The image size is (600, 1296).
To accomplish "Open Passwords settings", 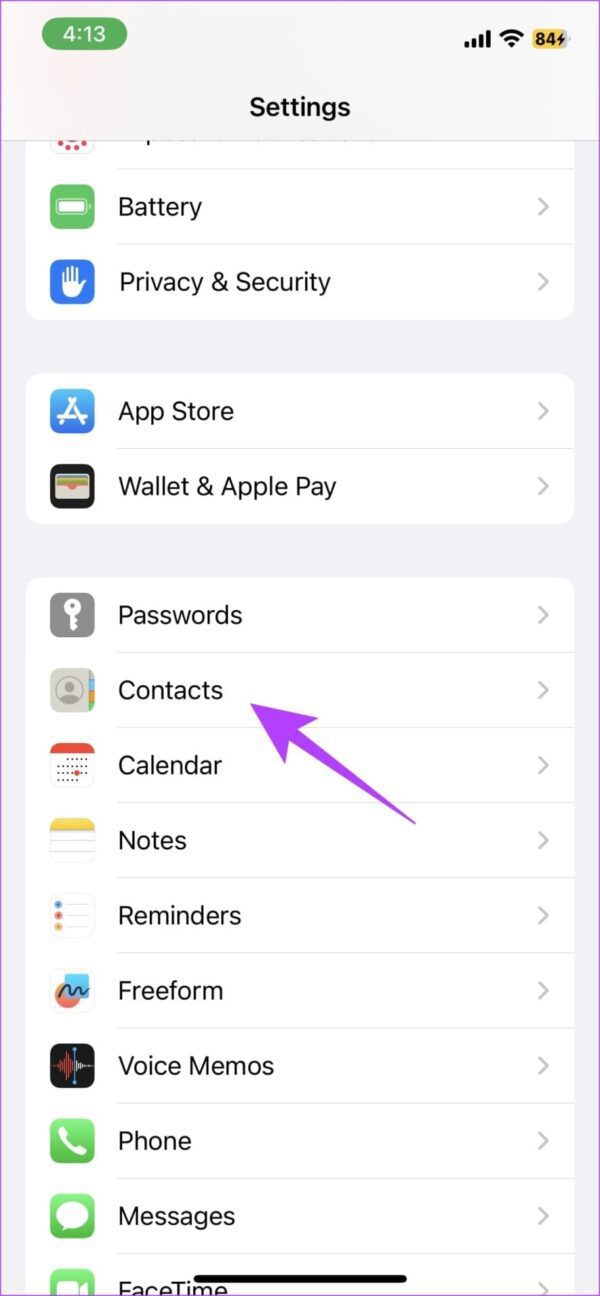I will pos(300,615).
